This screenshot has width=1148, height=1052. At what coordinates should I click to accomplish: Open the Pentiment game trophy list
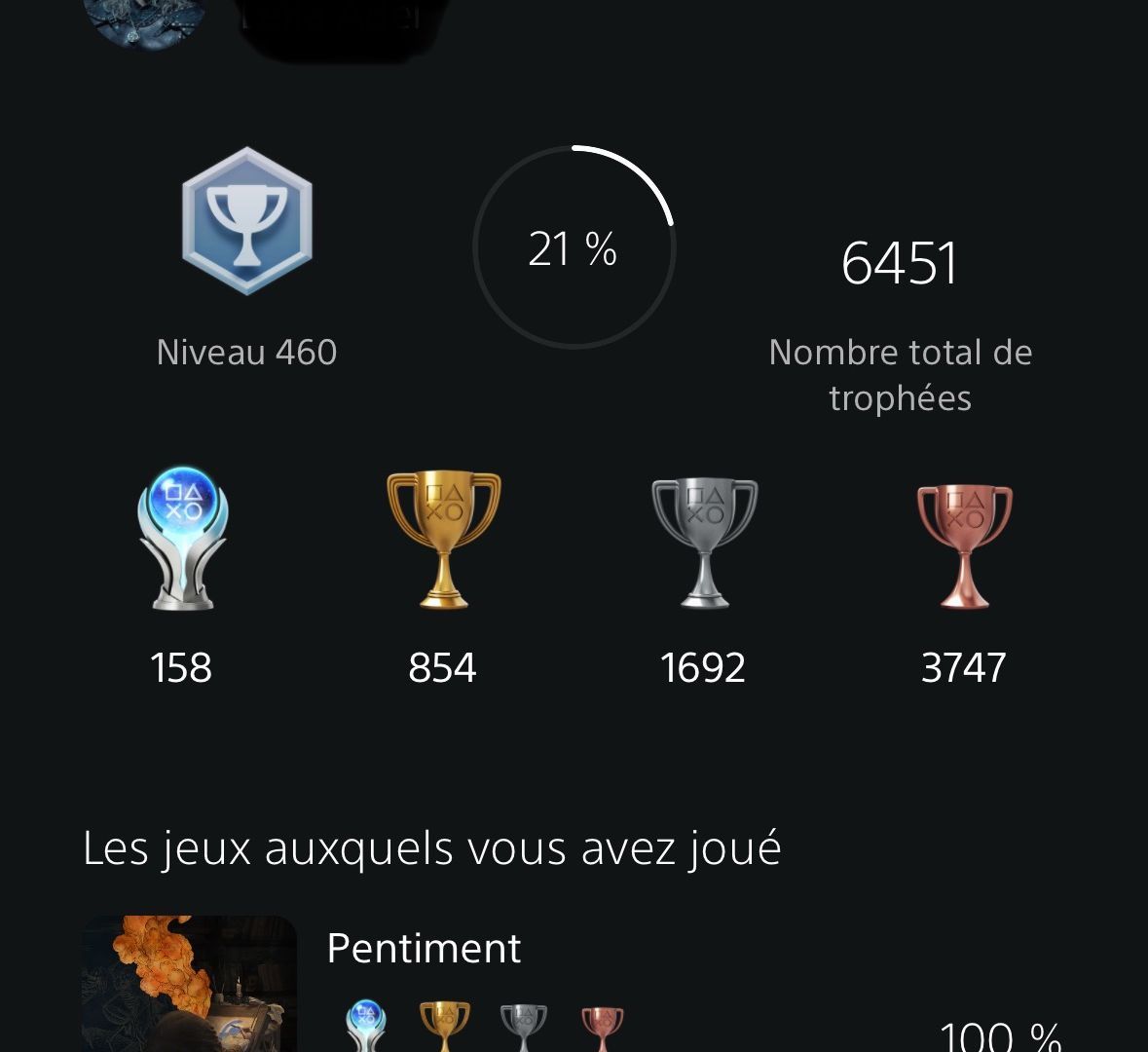point(424,949)
